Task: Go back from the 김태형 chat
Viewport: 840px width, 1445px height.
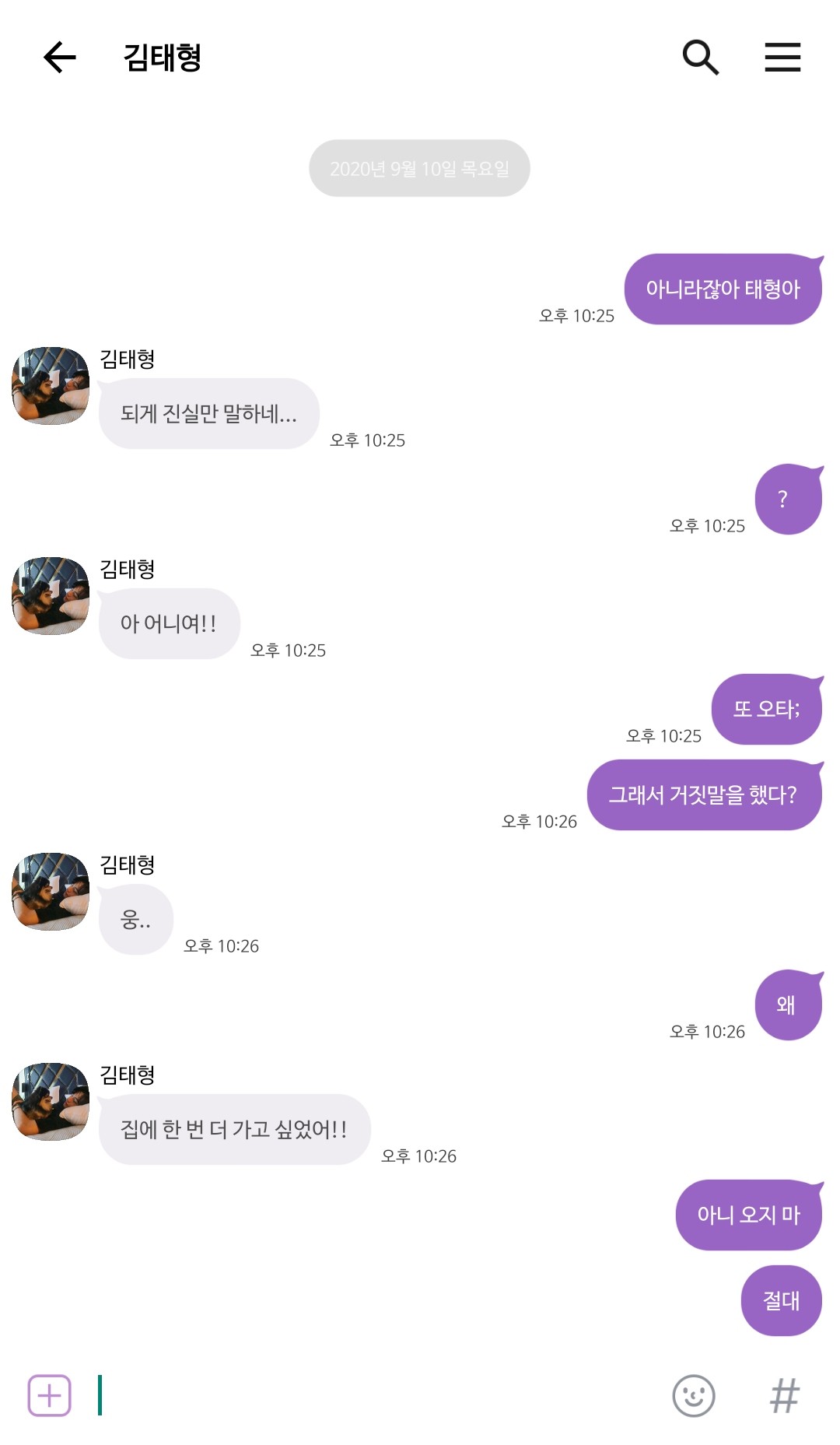Action: tap(59, 57)
